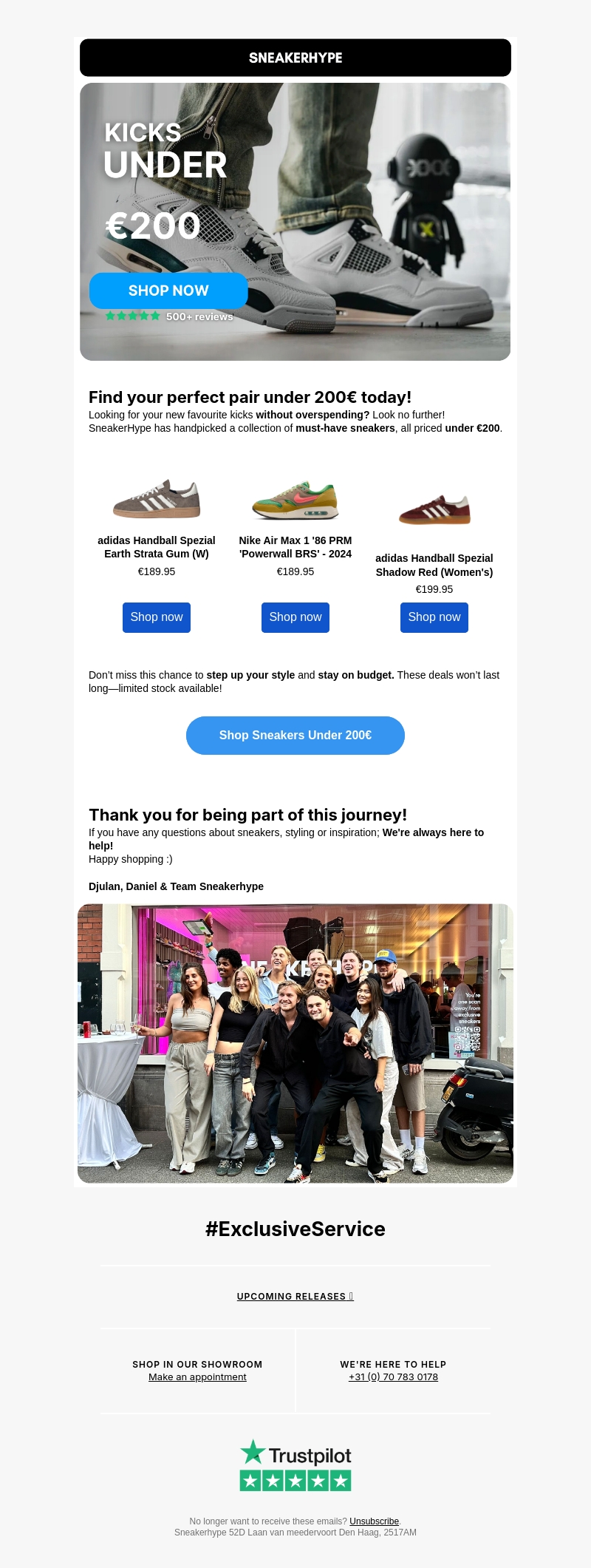Image resolution: width=591 pixels, height=1568 pixels.
Task: Unsubscribe from these emails
Action: tap(374, 1521)
